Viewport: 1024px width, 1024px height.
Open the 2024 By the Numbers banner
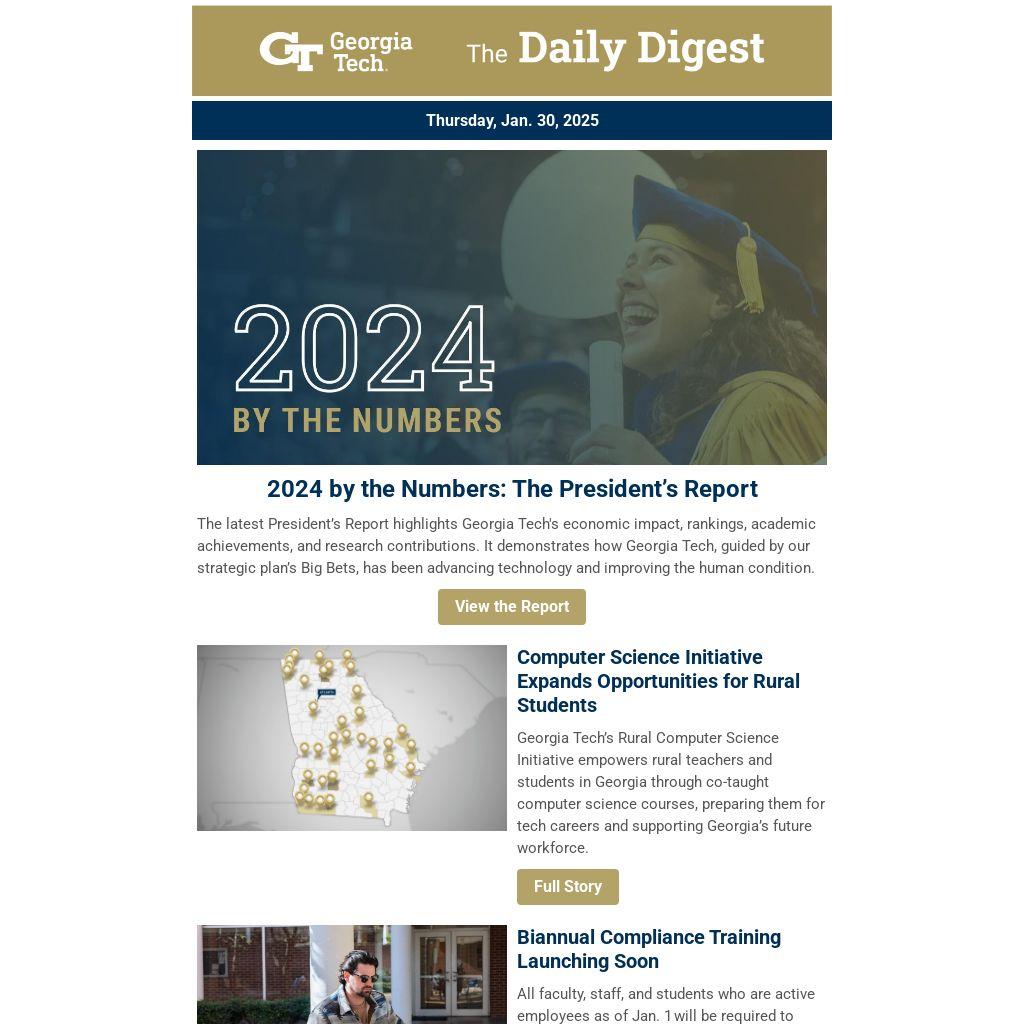[511, 307]
